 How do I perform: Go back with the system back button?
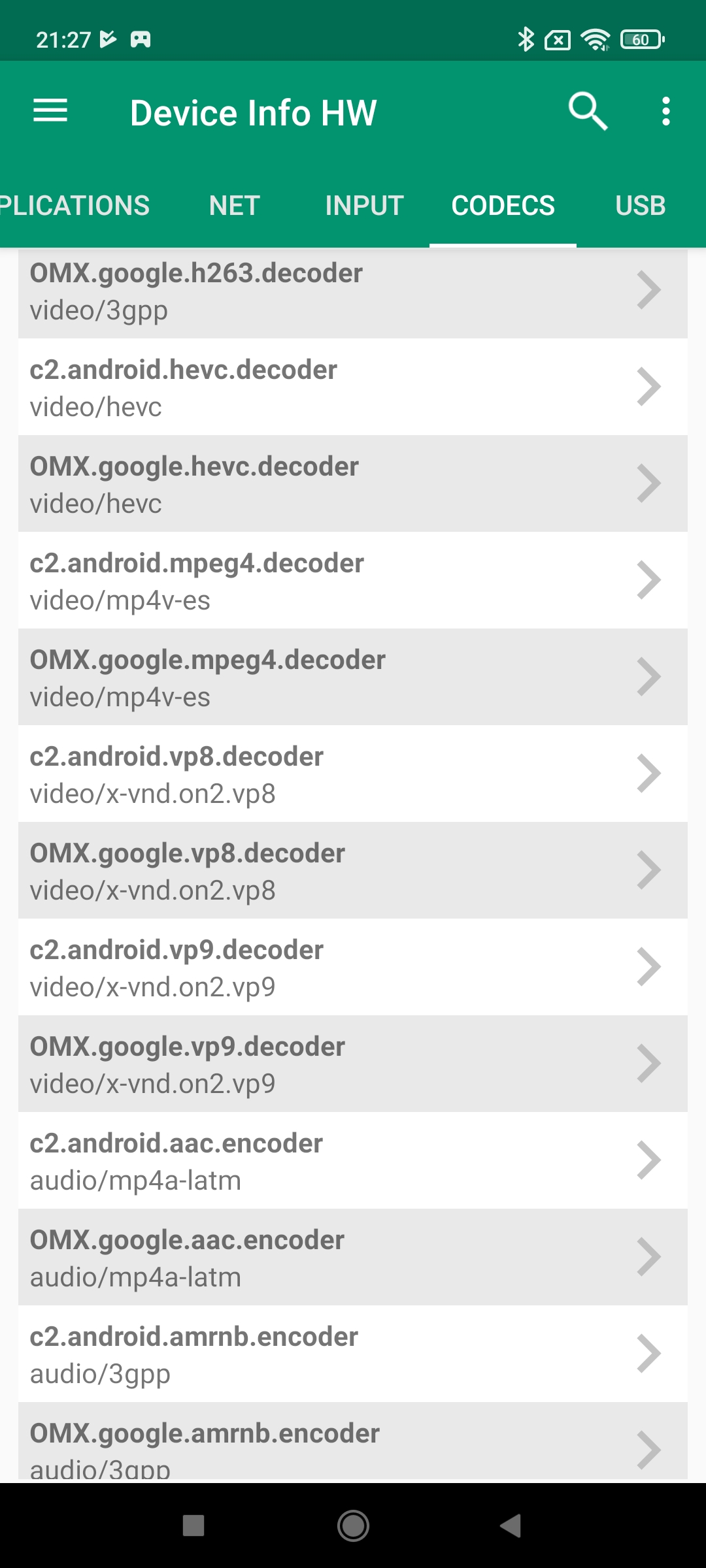tap(511, 1526)
